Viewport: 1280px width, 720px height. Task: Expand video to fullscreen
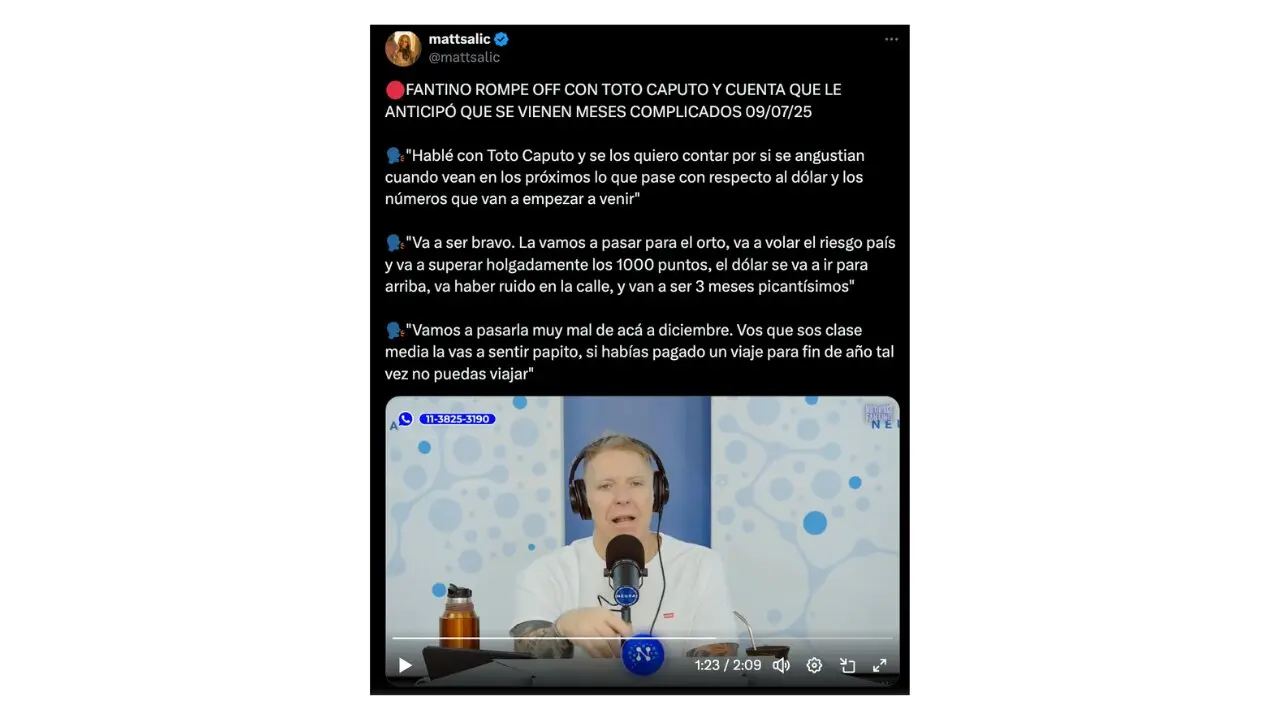(x=880, y=665)
